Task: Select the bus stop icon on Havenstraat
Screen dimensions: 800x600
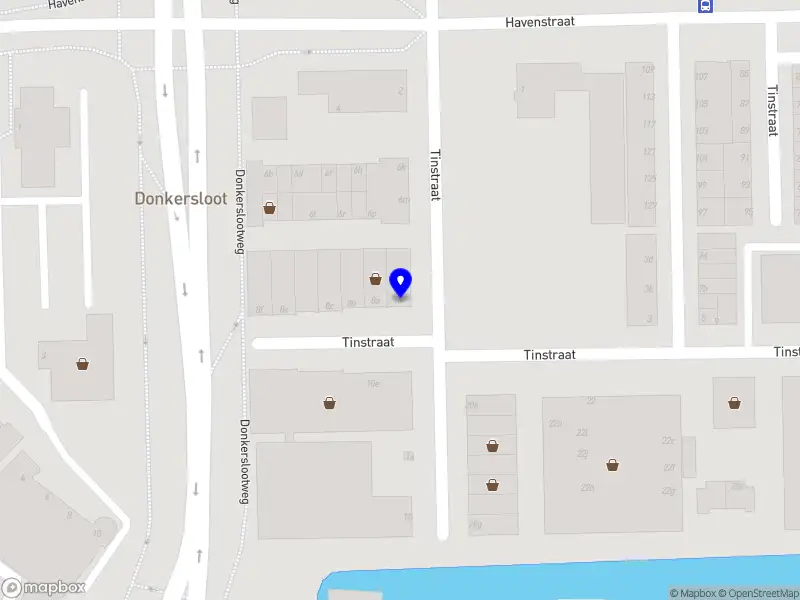Action: click(x=707, y=5)
